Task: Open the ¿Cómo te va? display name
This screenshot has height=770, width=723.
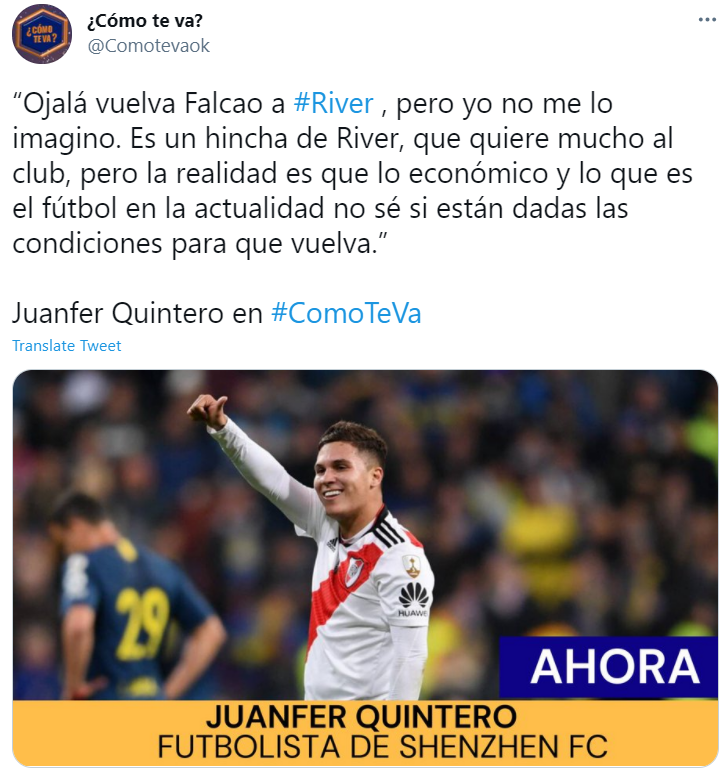Action: coord(145,22)
